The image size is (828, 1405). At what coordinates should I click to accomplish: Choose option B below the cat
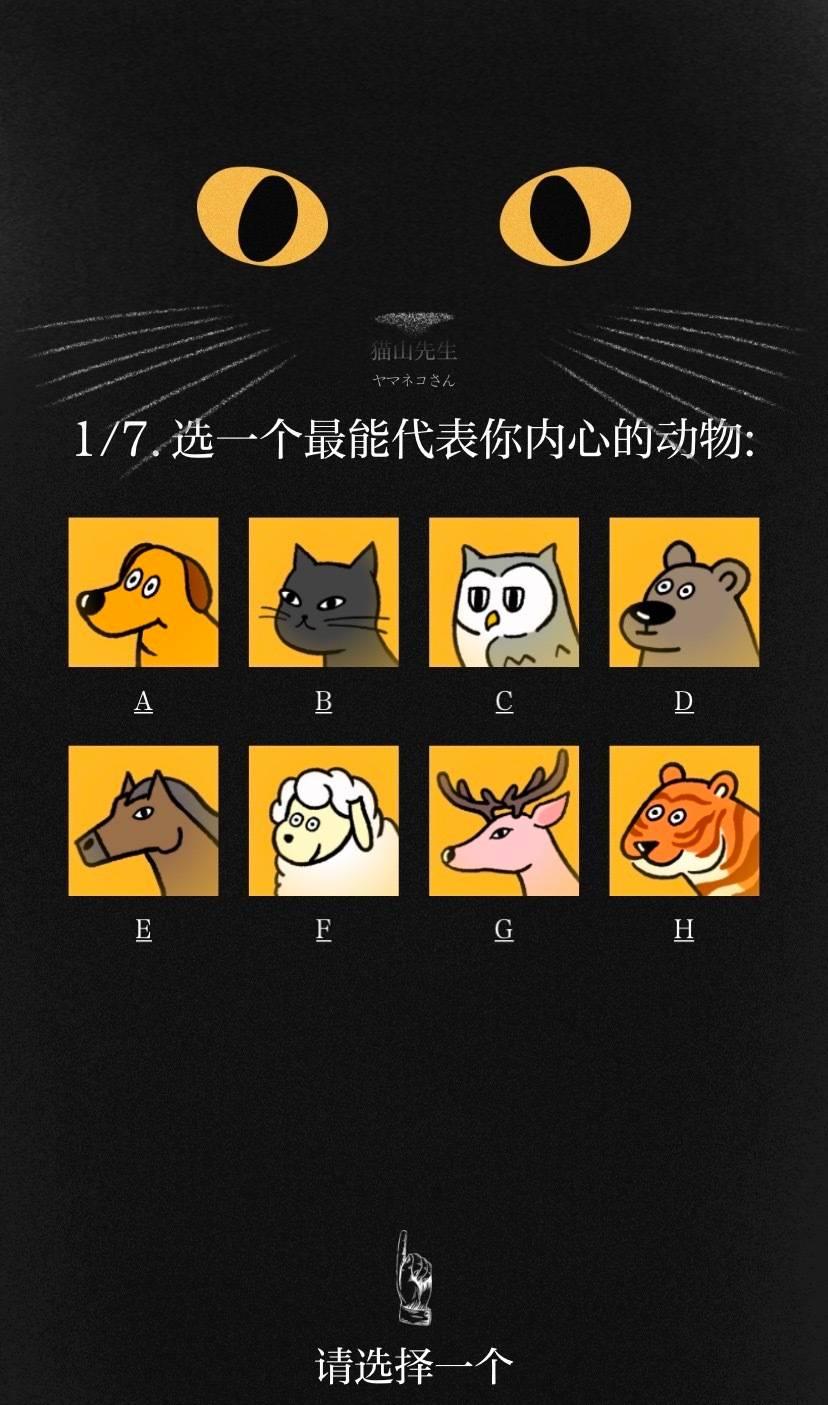323,701
